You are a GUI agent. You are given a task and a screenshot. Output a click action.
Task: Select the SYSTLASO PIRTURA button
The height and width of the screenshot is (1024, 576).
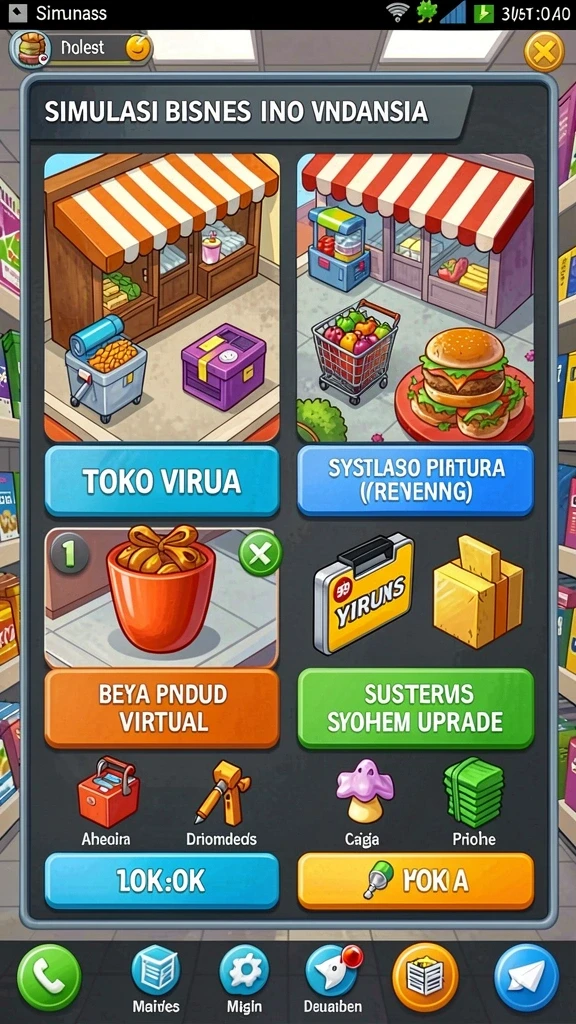coord(415,480)
